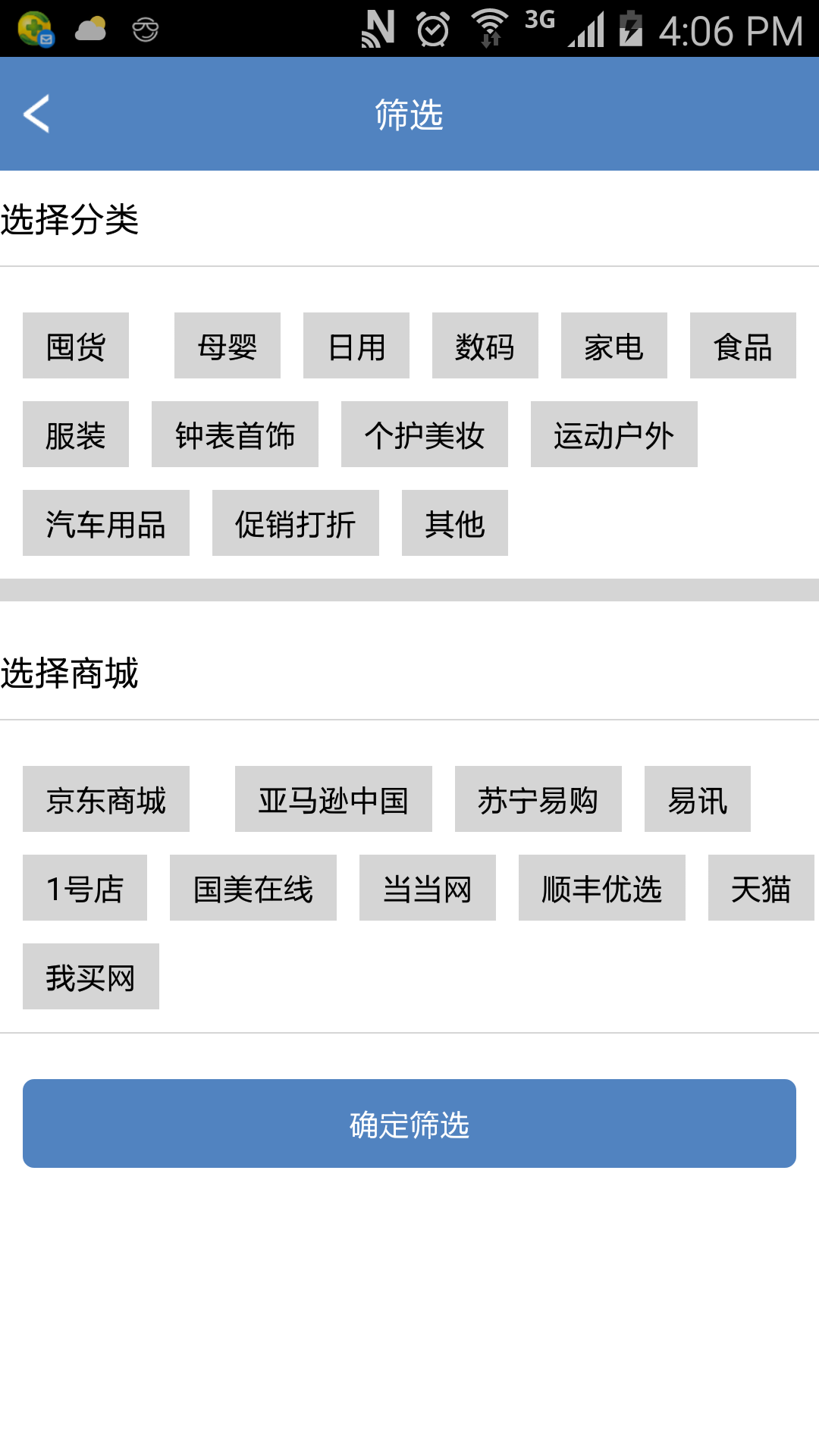Select the 囤货 category filter
This screenshot has height=1456, width=819.
(x=75, y=345)
